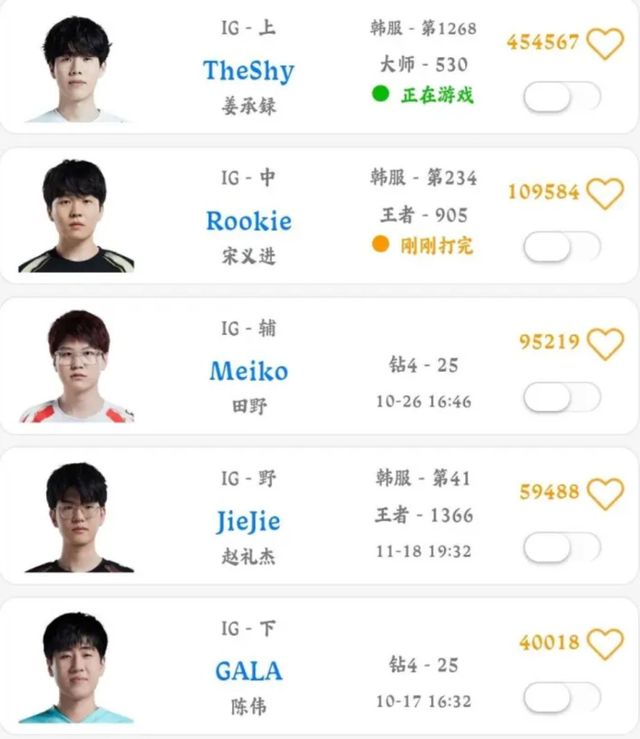Like Rookie with the heart icon
640x739 pixels.
pyautogui.click(x=604, y=192)
